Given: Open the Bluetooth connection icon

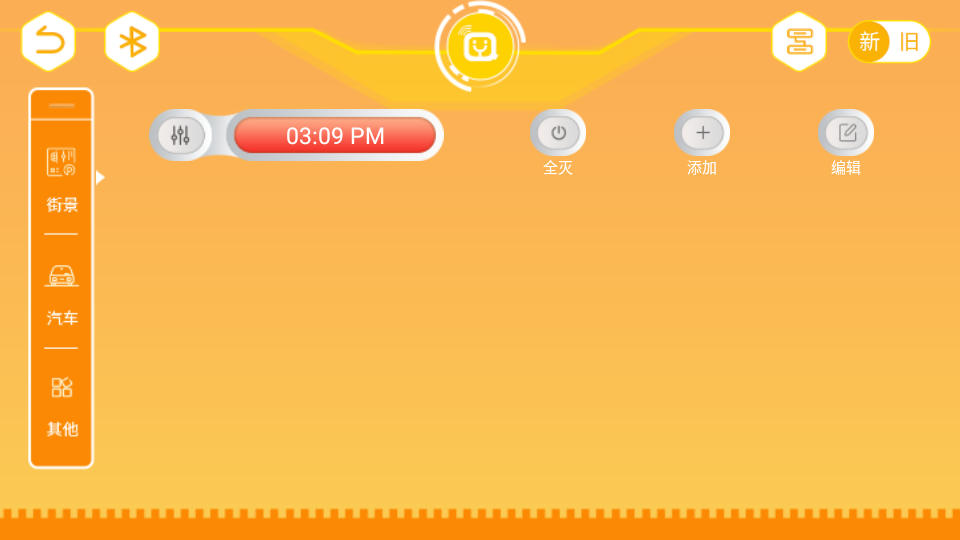Looking at the screenshot, I should (132, 42).
